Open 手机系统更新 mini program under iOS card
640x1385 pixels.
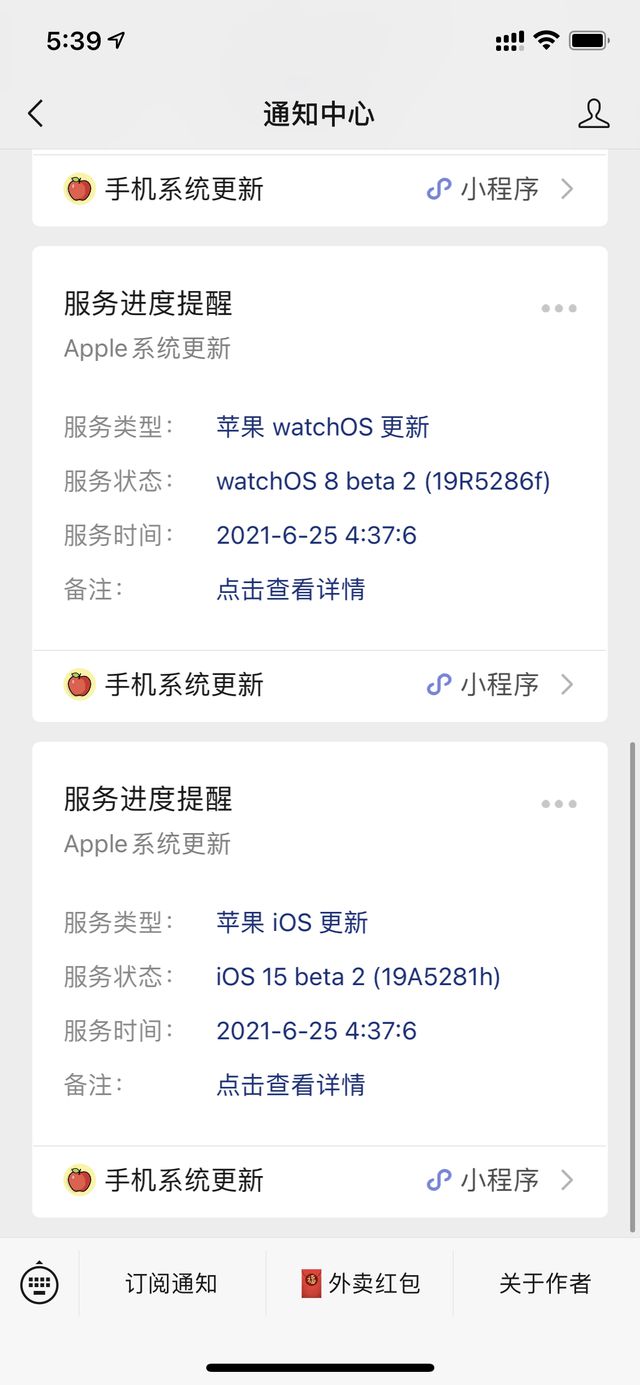click(320, 1181)
